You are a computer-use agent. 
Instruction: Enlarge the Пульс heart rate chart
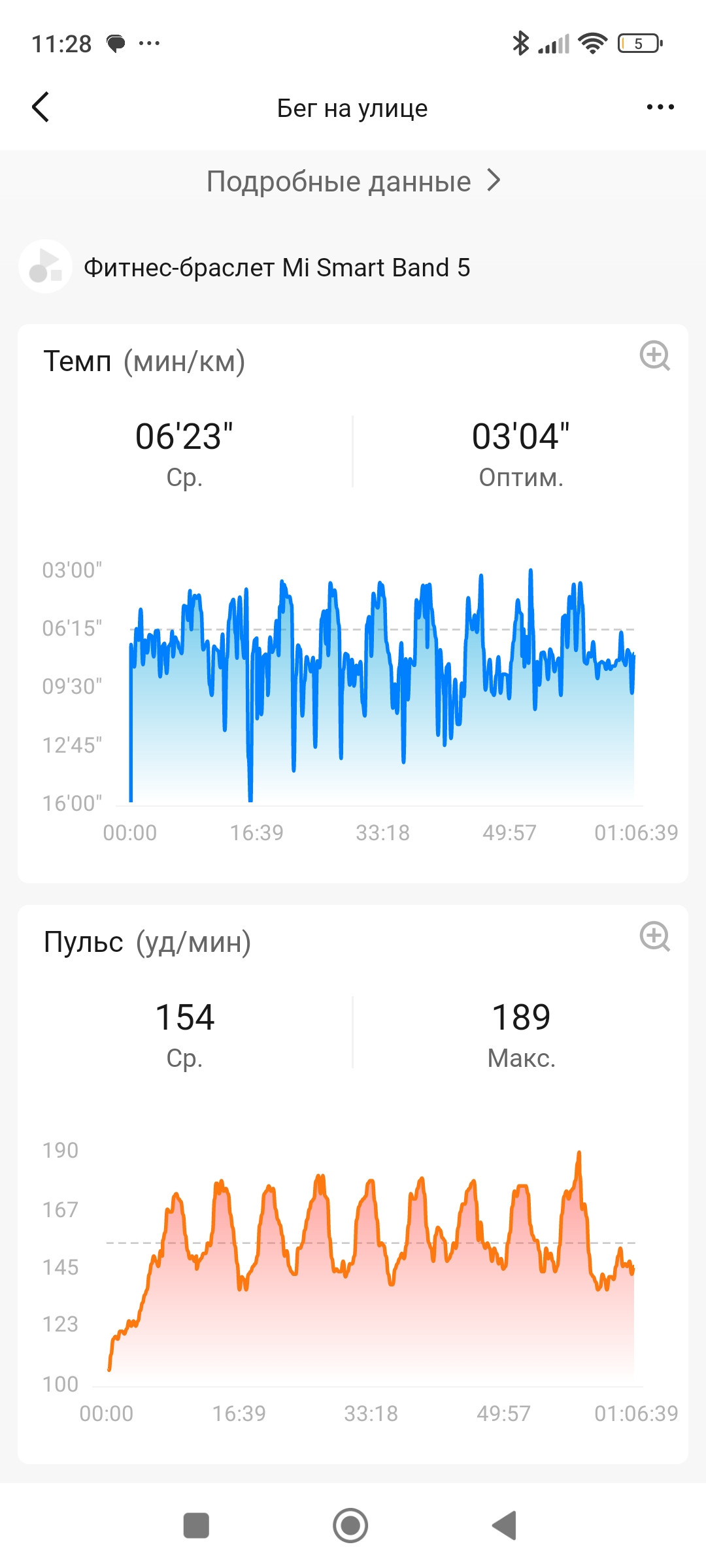click(654, 936)
